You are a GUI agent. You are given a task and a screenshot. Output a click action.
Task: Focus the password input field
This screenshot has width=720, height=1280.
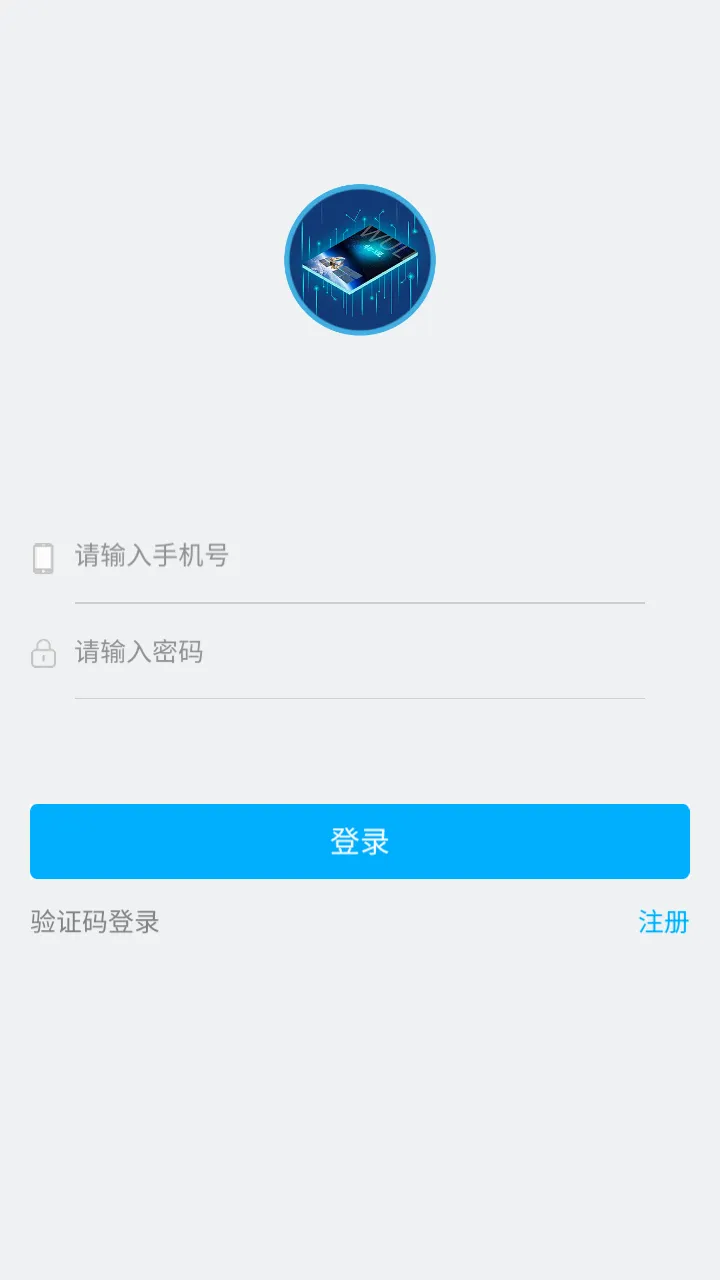click(360, 652)
